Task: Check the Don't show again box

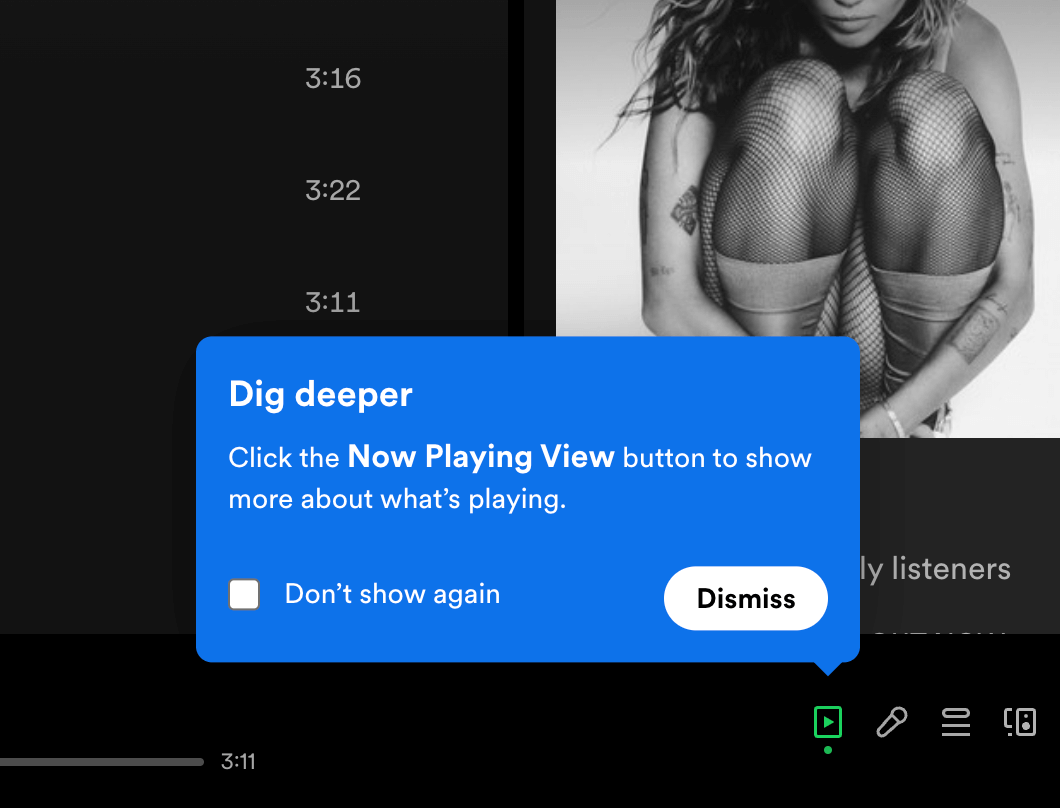Action: [244, 594]
